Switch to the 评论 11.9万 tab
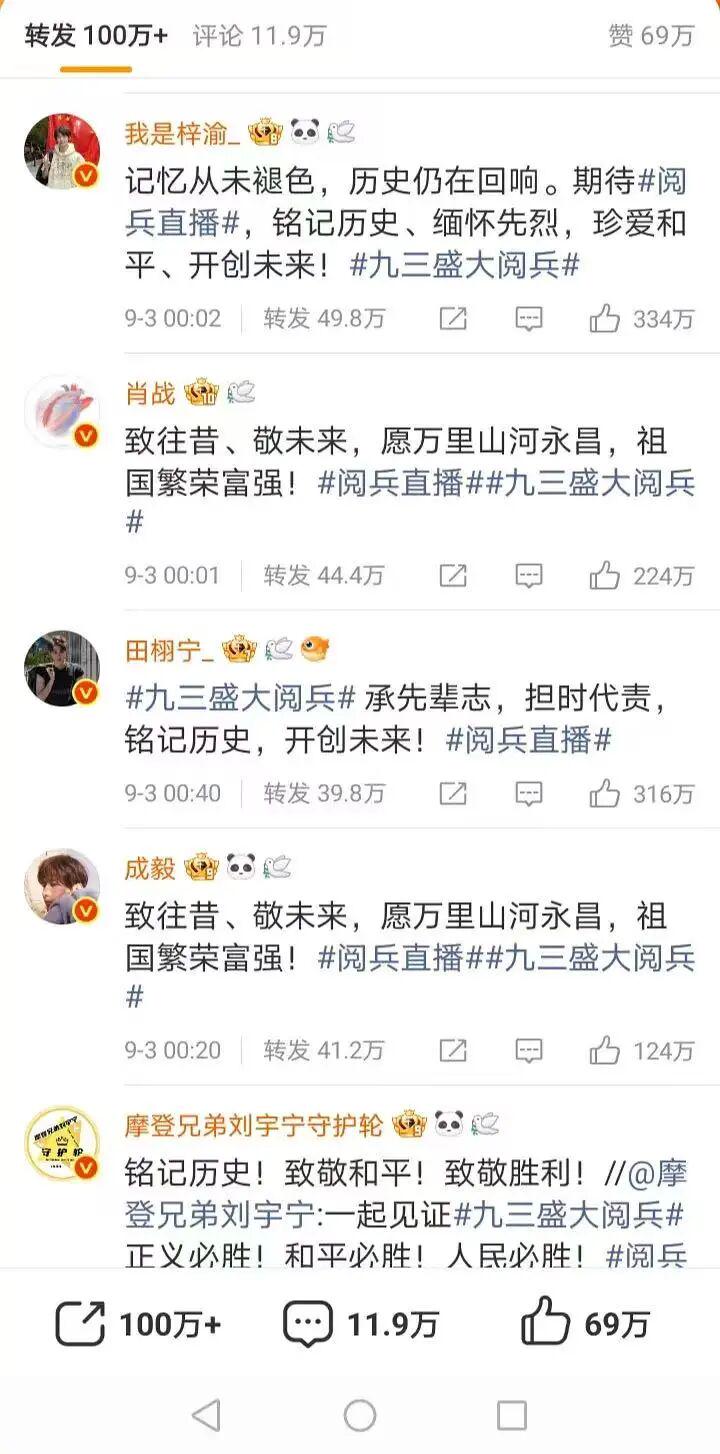The image size is (720, 1454). (x=259, y=35)
